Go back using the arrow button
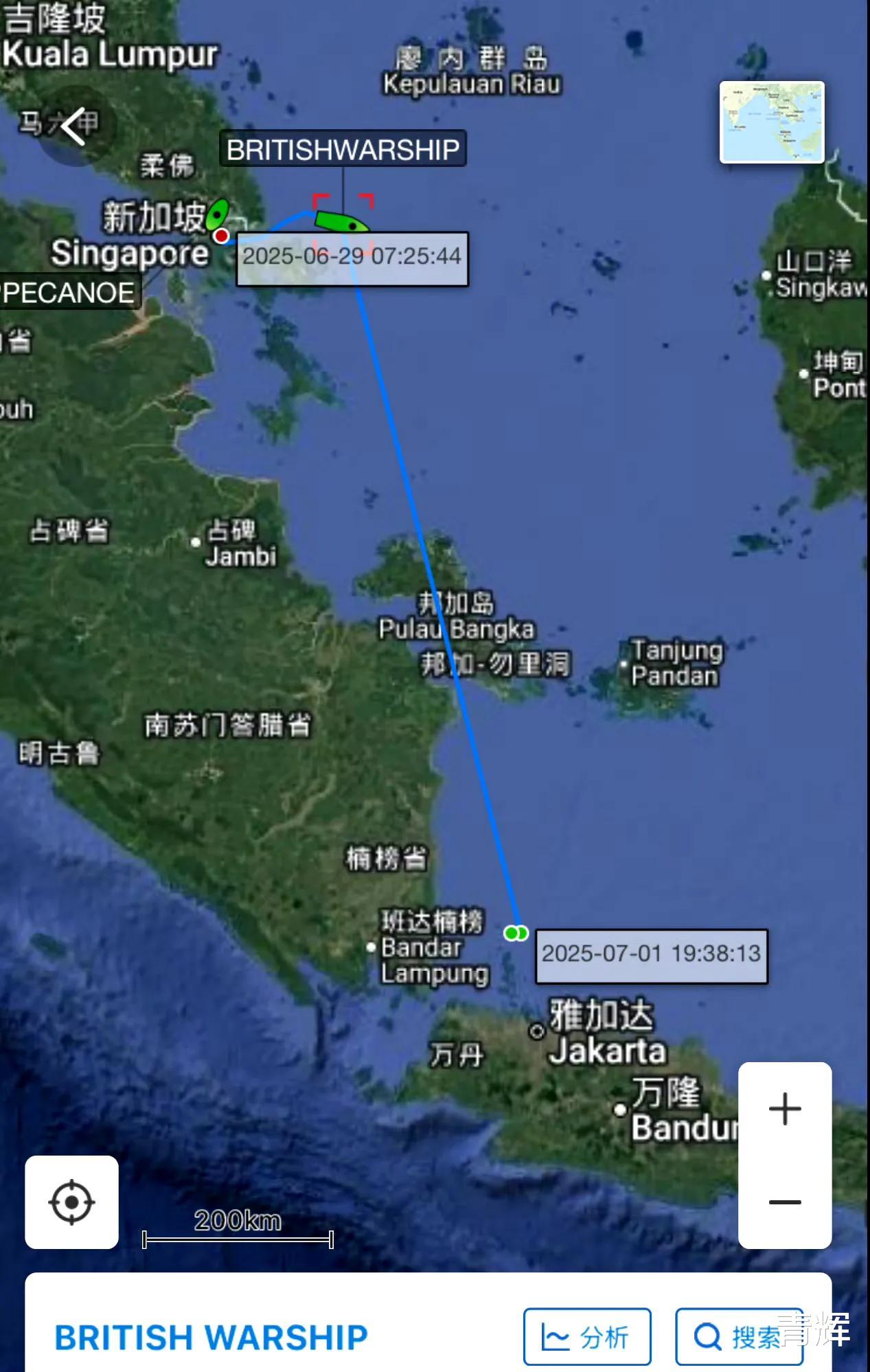870x1372 pixels. click(73, 126)
